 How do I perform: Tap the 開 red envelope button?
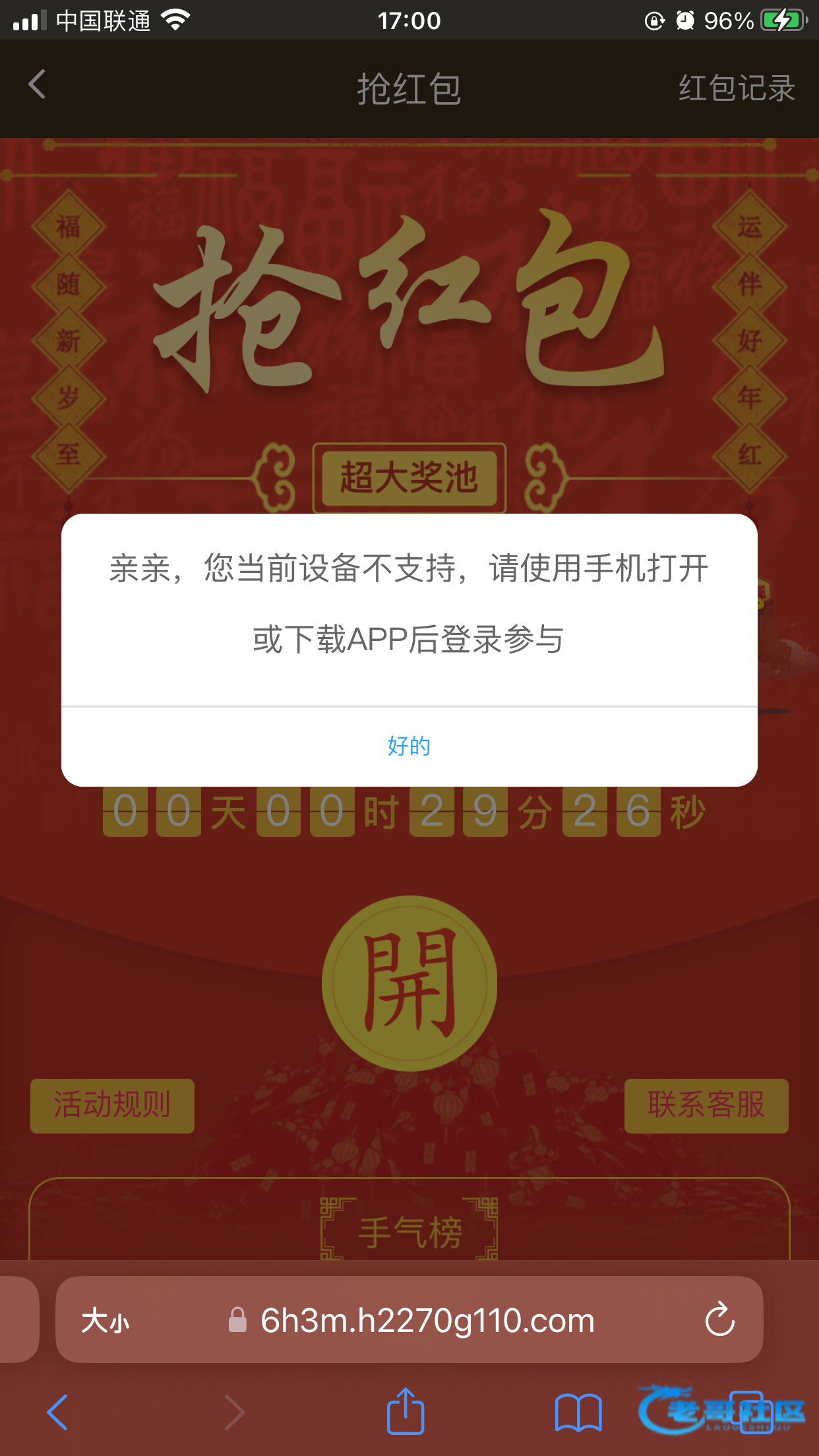409,983
